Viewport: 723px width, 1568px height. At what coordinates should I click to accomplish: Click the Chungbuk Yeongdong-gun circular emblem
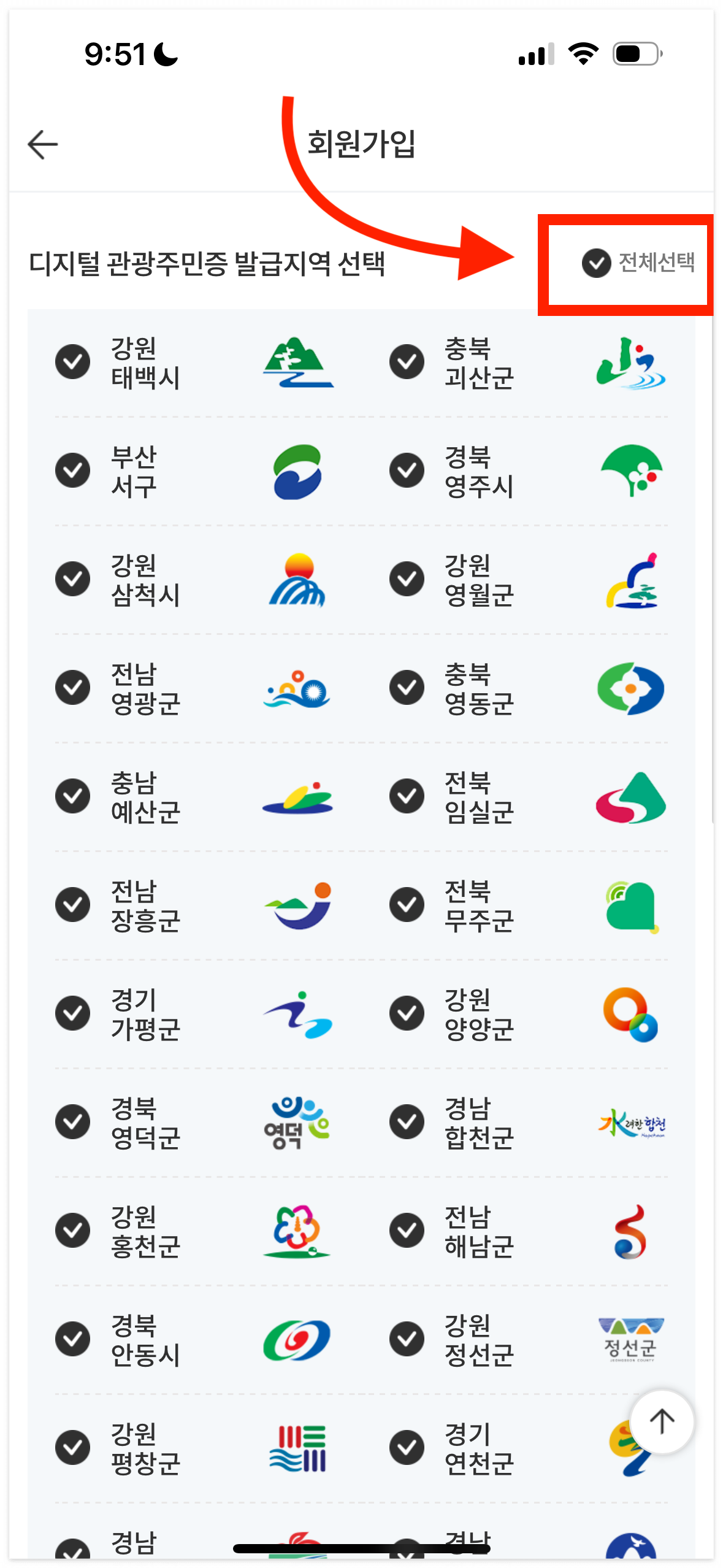631,689
